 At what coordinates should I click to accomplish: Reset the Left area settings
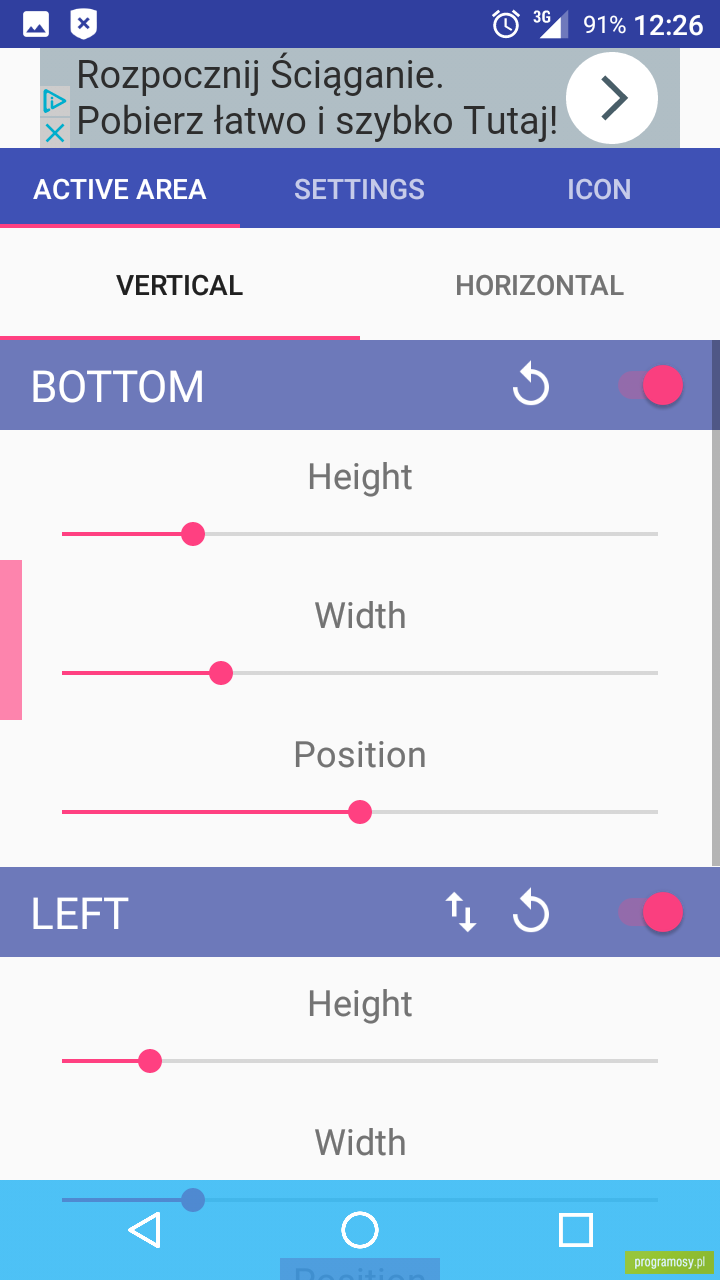tap(531, 912)
